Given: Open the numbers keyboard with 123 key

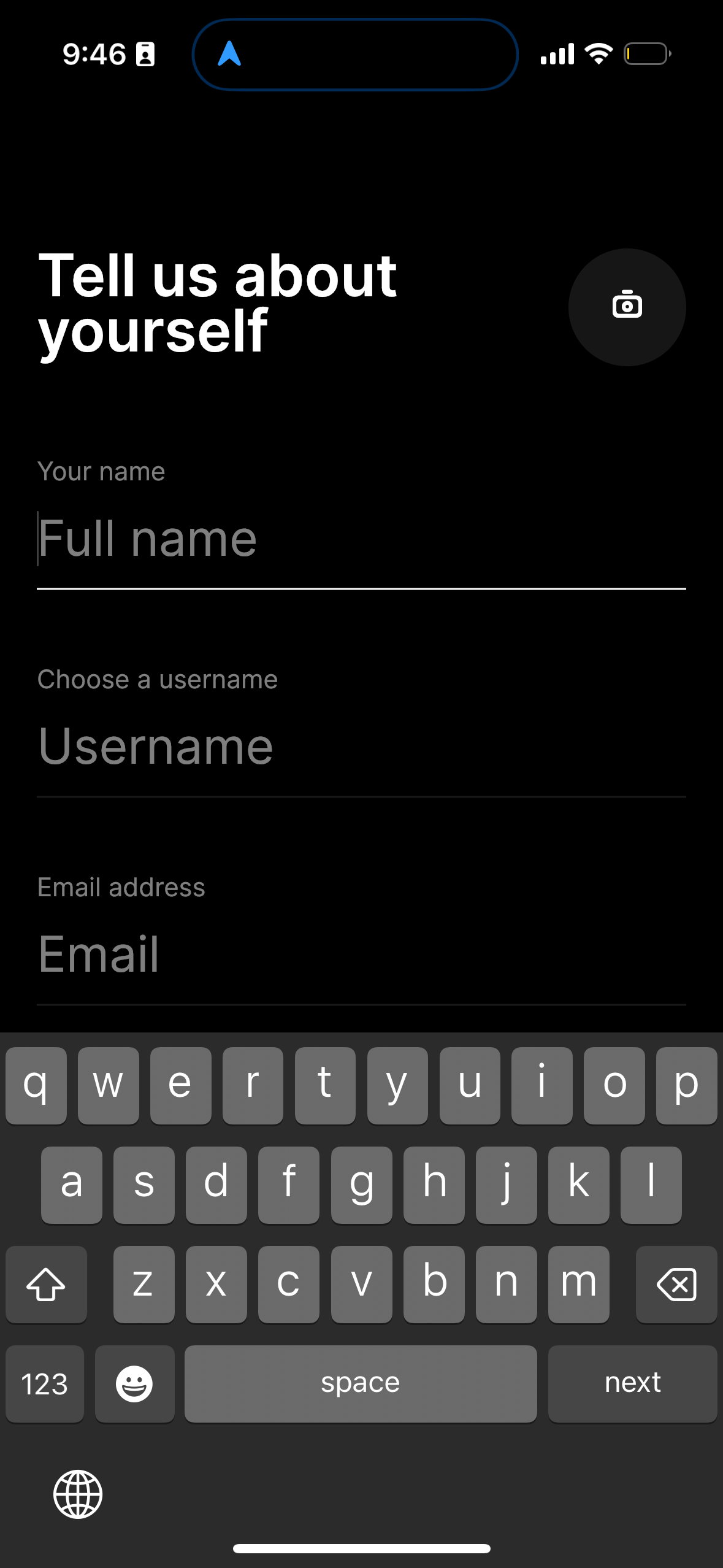Looking at the screenshot, I should [x=44, y=1382].
